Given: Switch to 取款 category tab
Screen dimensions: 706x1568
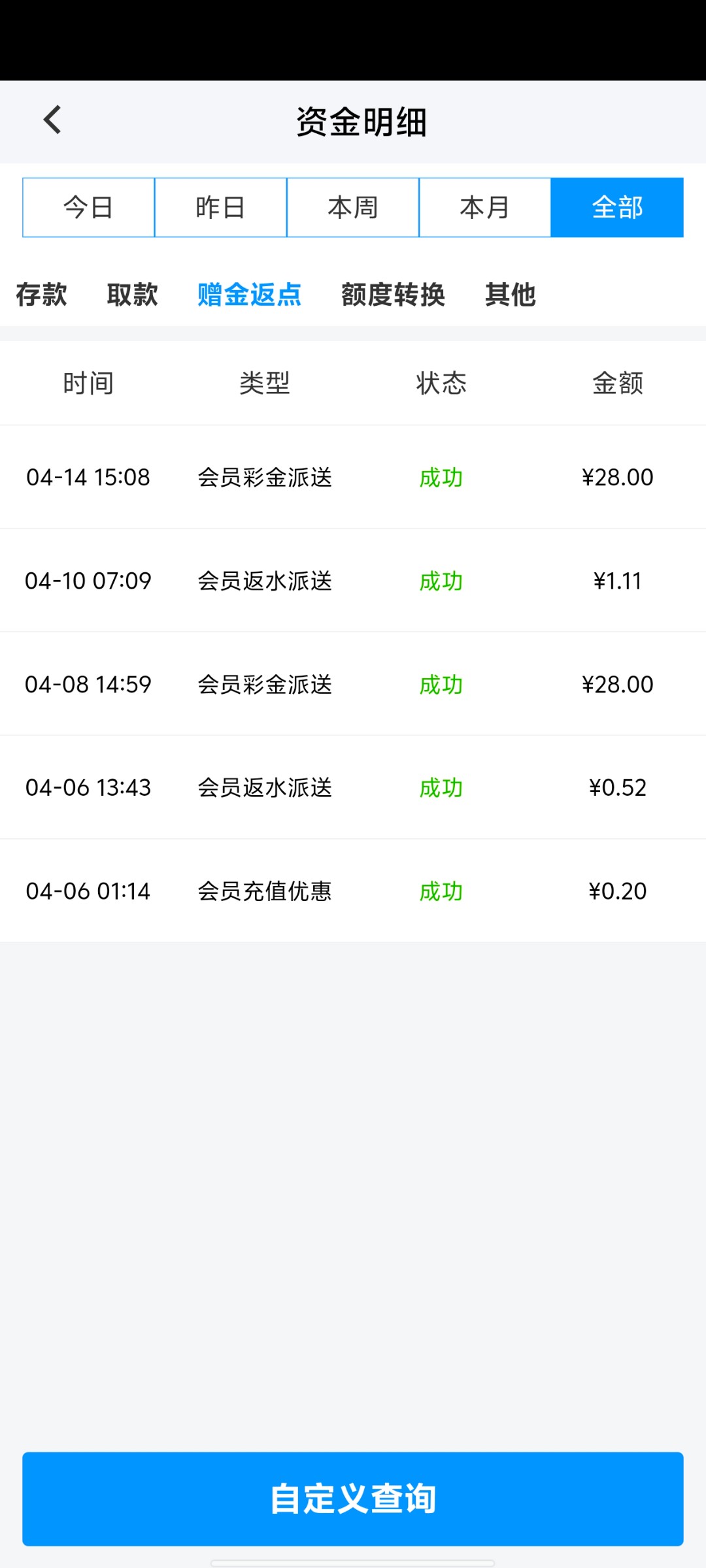Looking at the screenshot, I should tap(132, 295).
